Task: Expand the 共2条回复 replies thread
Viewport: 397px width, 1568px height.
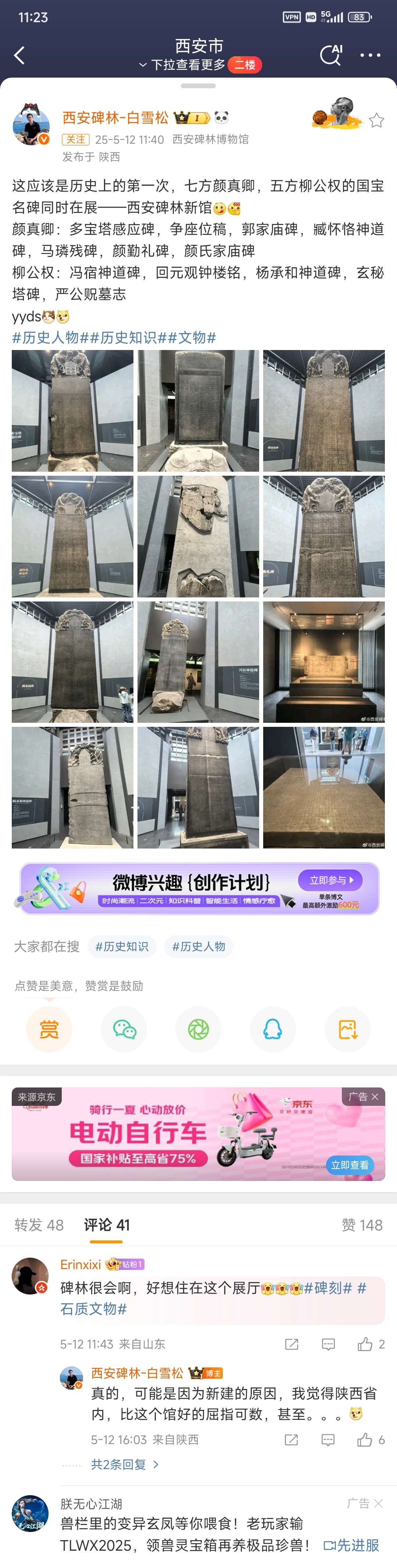Action: pos(125,1465)
